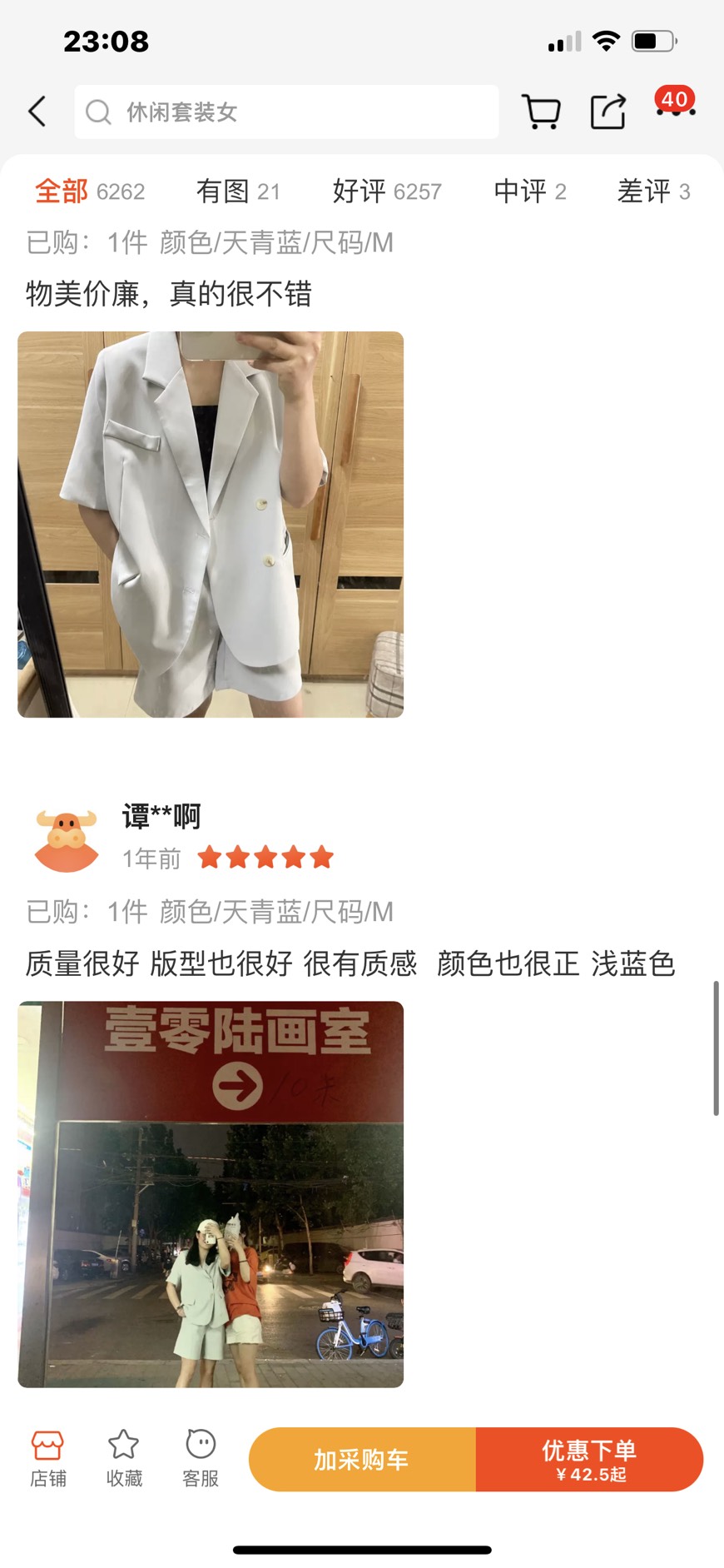724x1568 pixels.
Task: Open the blazer mirror selfie review photo
Action: [211, 524]
